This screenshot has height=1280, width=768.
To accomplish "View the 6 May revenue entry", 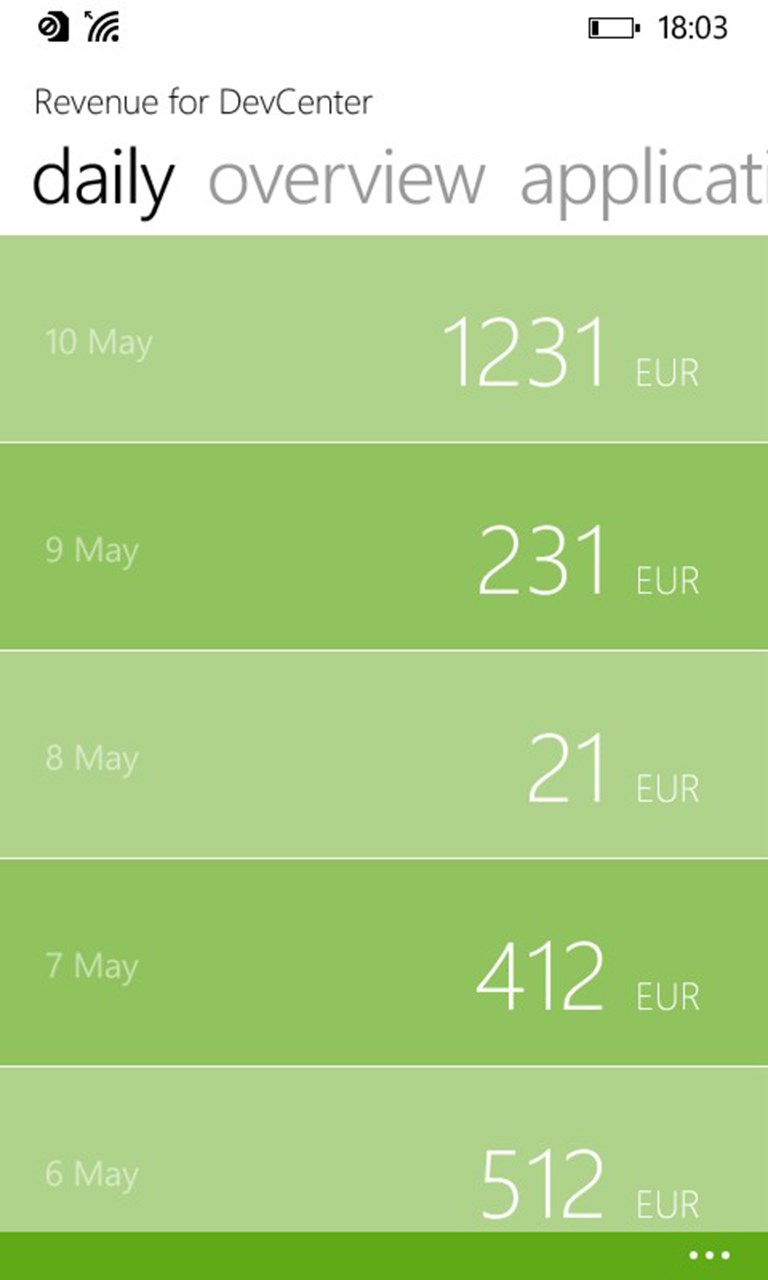I will (x=384, y=1152).
